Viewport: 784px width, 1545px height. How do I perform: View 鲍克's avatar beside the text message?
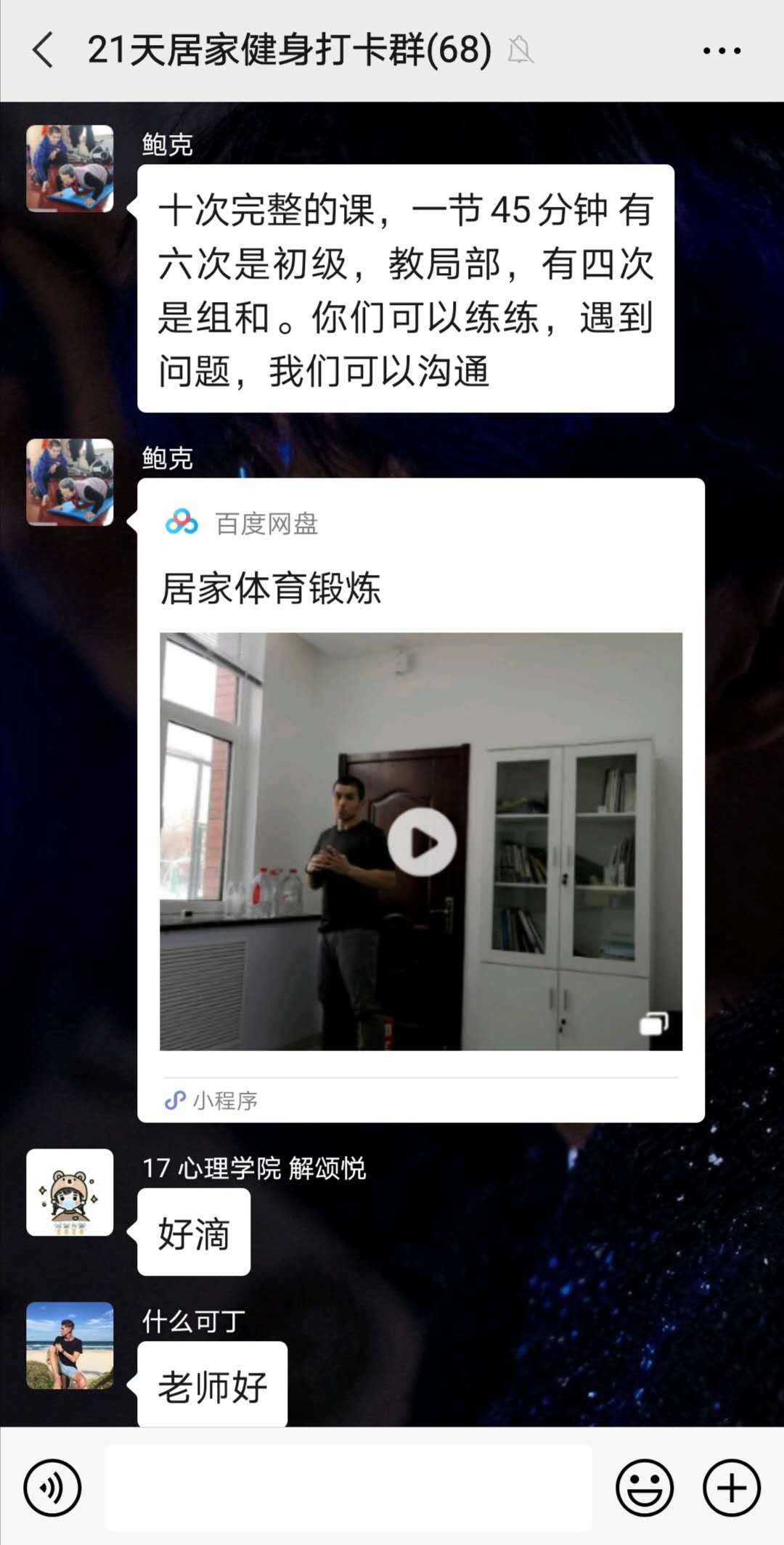coord(70,168)
